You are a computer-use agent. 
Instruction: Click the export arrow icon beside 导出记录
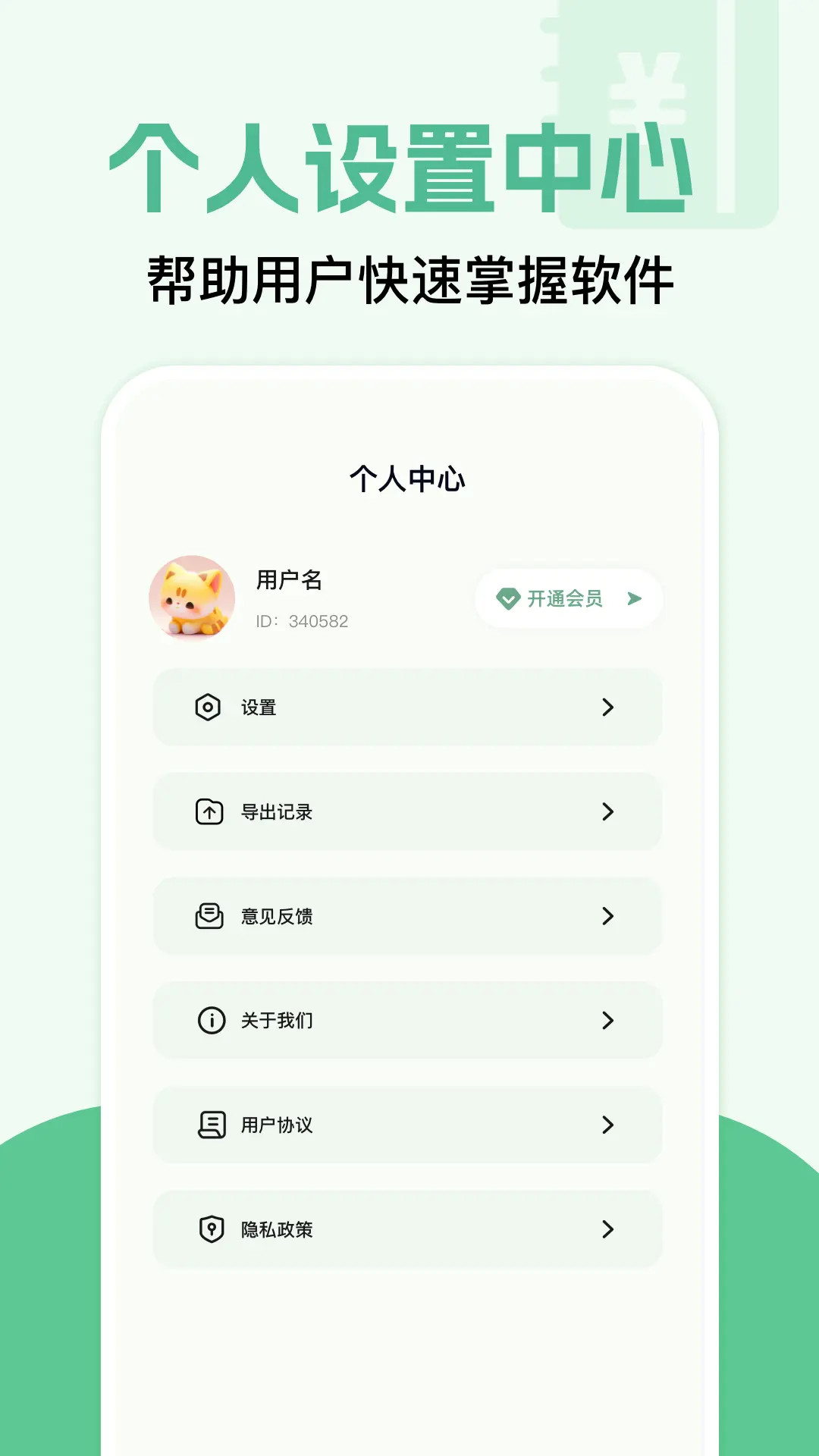tap(210, 812)
